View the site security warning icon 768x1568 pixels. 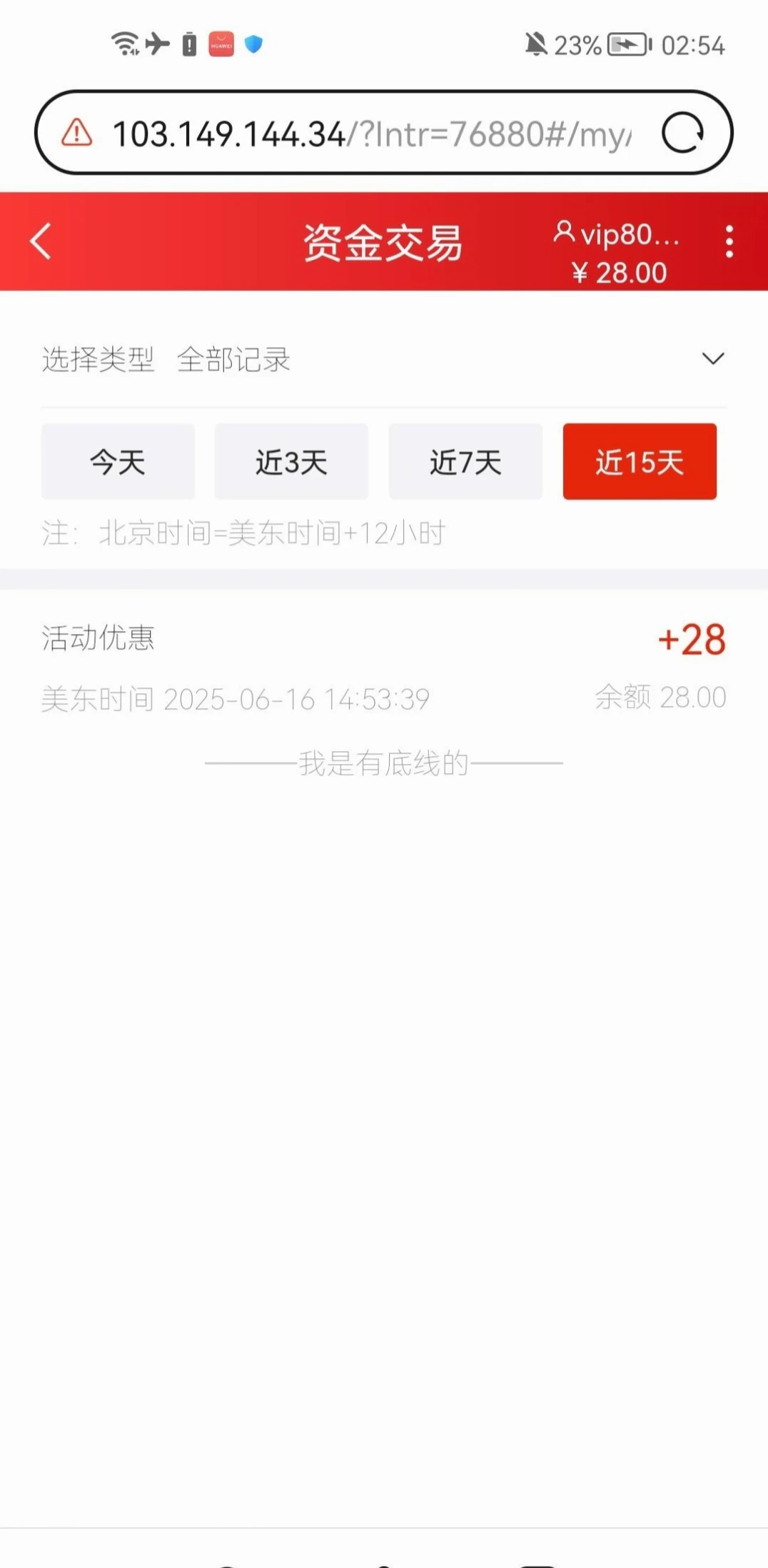click(77, 134)
